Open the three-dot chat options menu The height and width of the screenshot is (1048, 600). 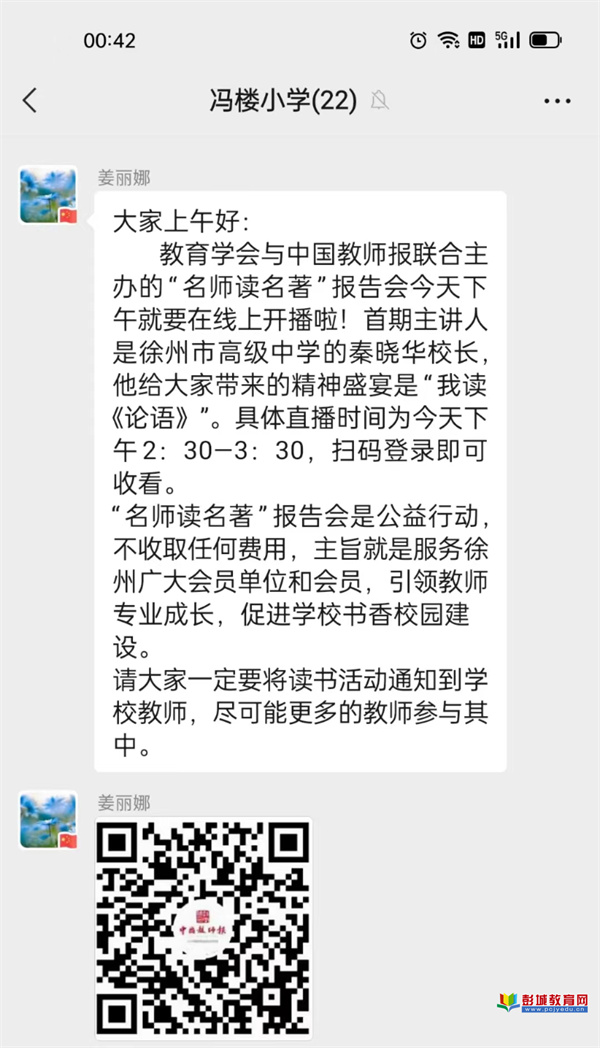click(557, 101)
